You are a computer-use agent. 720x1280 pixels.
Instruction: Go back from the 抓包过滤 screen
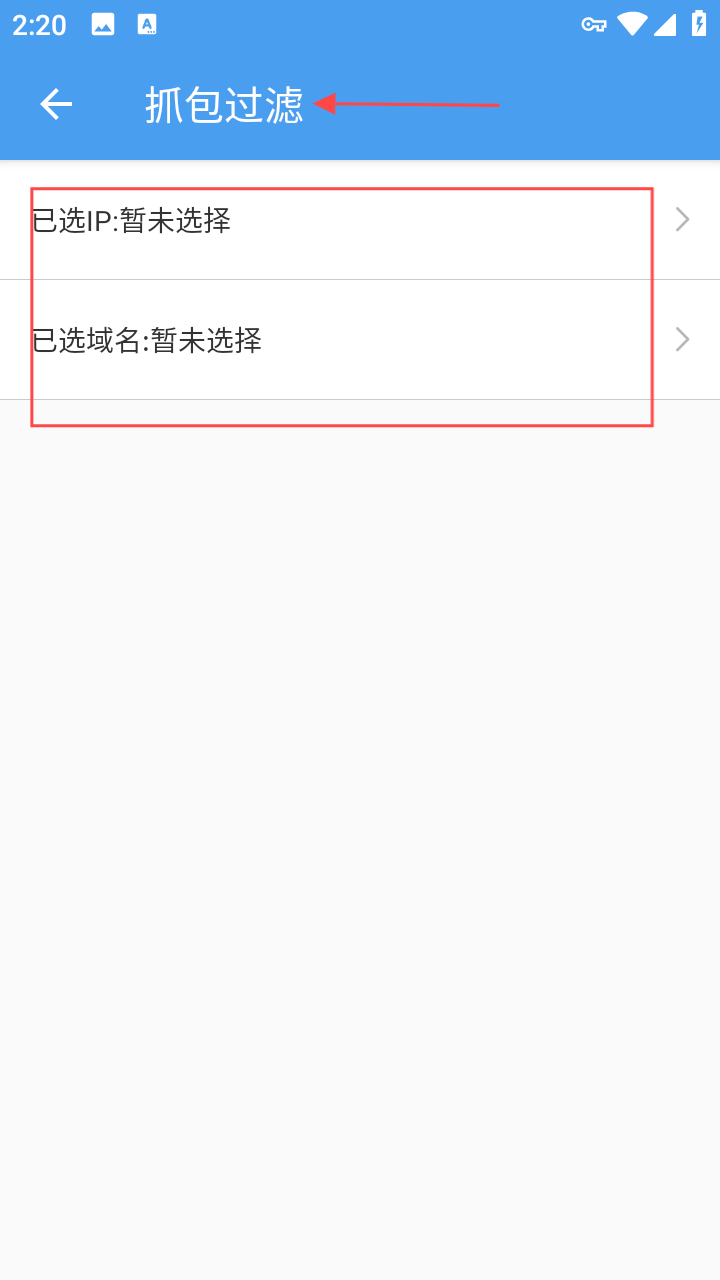pos(56,104)
